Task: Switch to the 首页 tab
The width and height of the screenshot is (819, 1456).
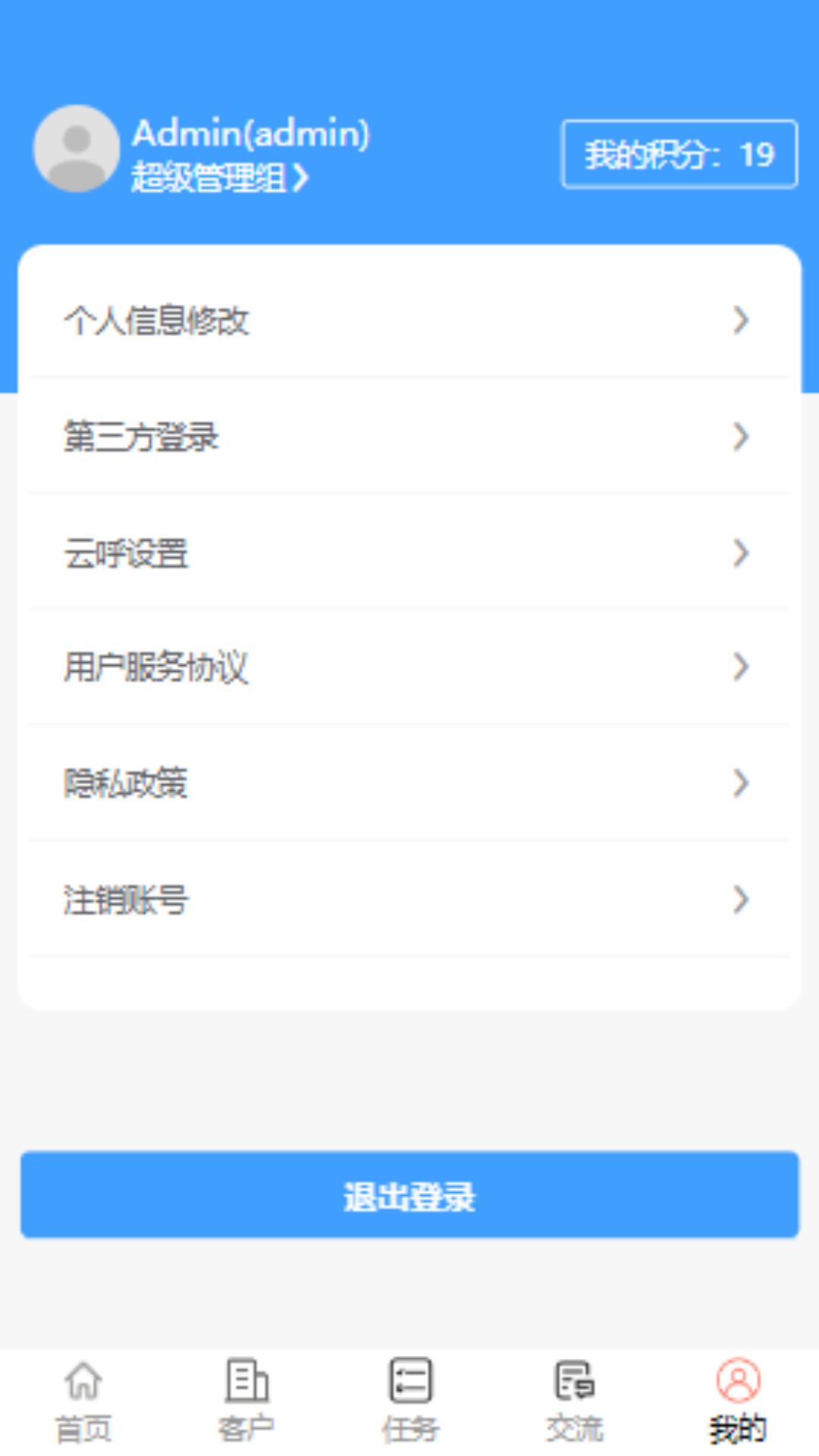Action: tap(83, 1401)
